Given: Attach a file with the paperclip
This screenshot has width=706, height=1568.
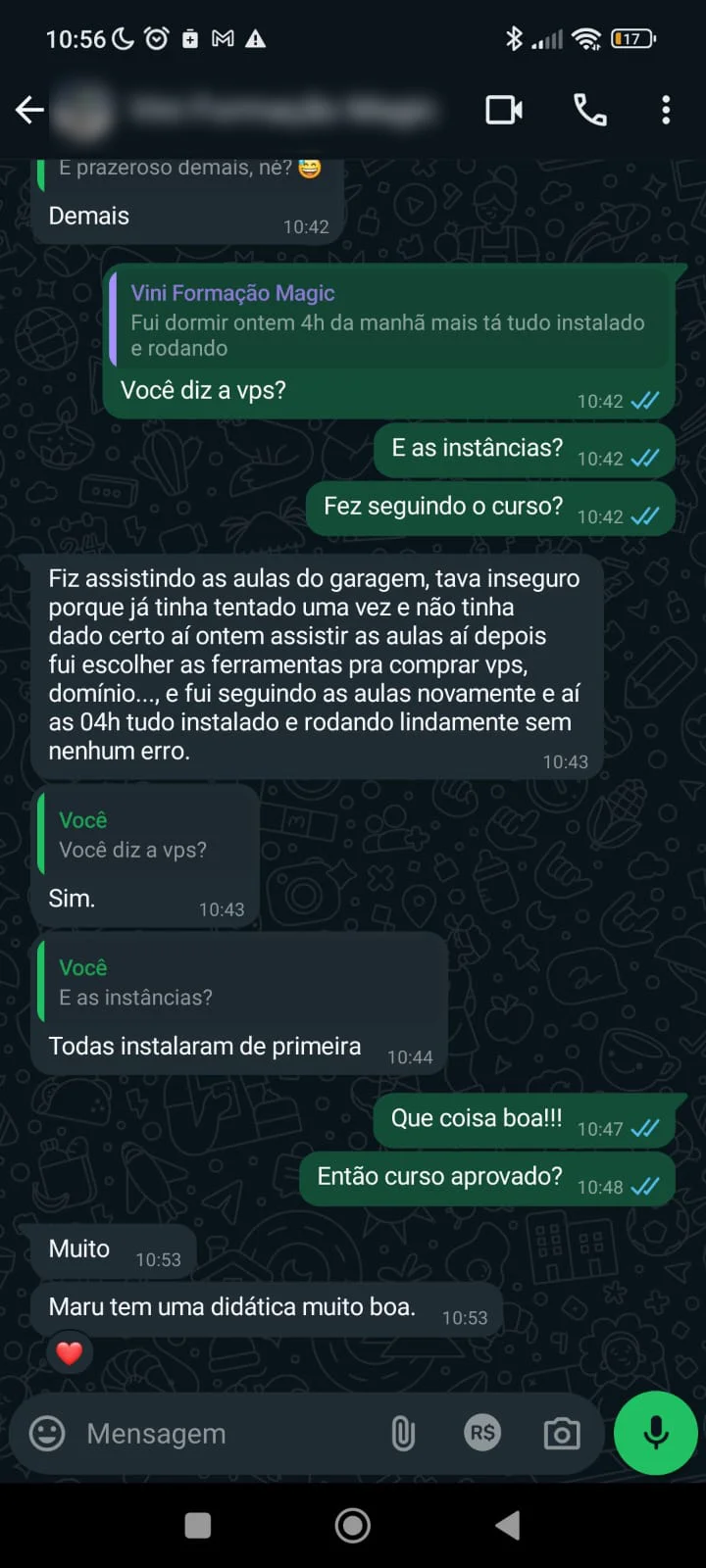Looking at the screenshot, I should click(x=403, y=1434).
